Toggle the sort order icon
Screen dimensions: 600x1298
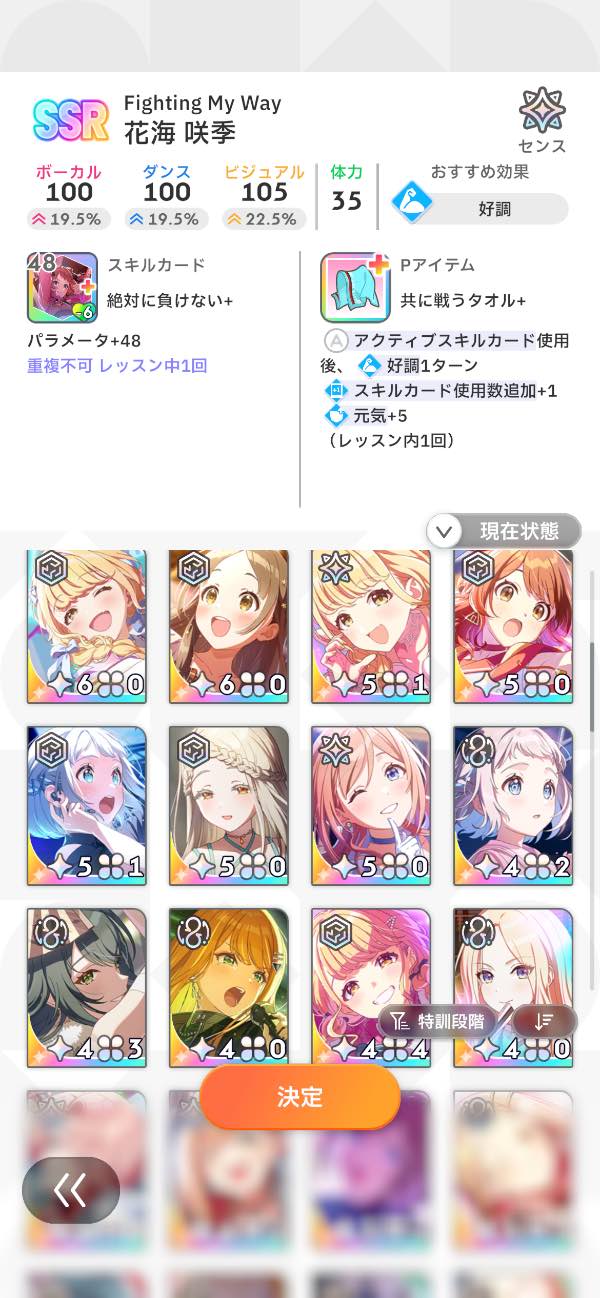click(x=546, y=1021)
